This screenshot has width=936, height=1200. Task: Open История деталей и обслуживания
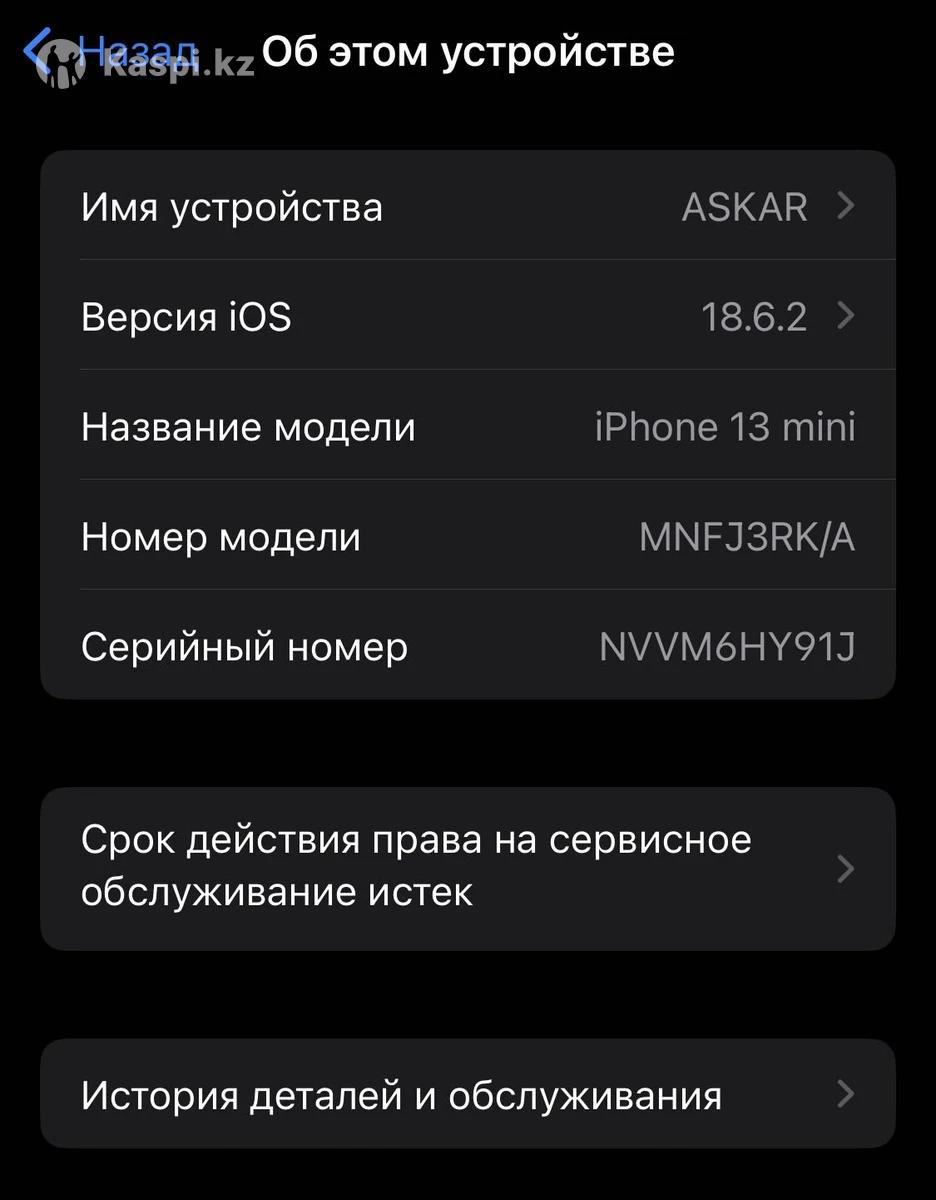[467, 1095]
